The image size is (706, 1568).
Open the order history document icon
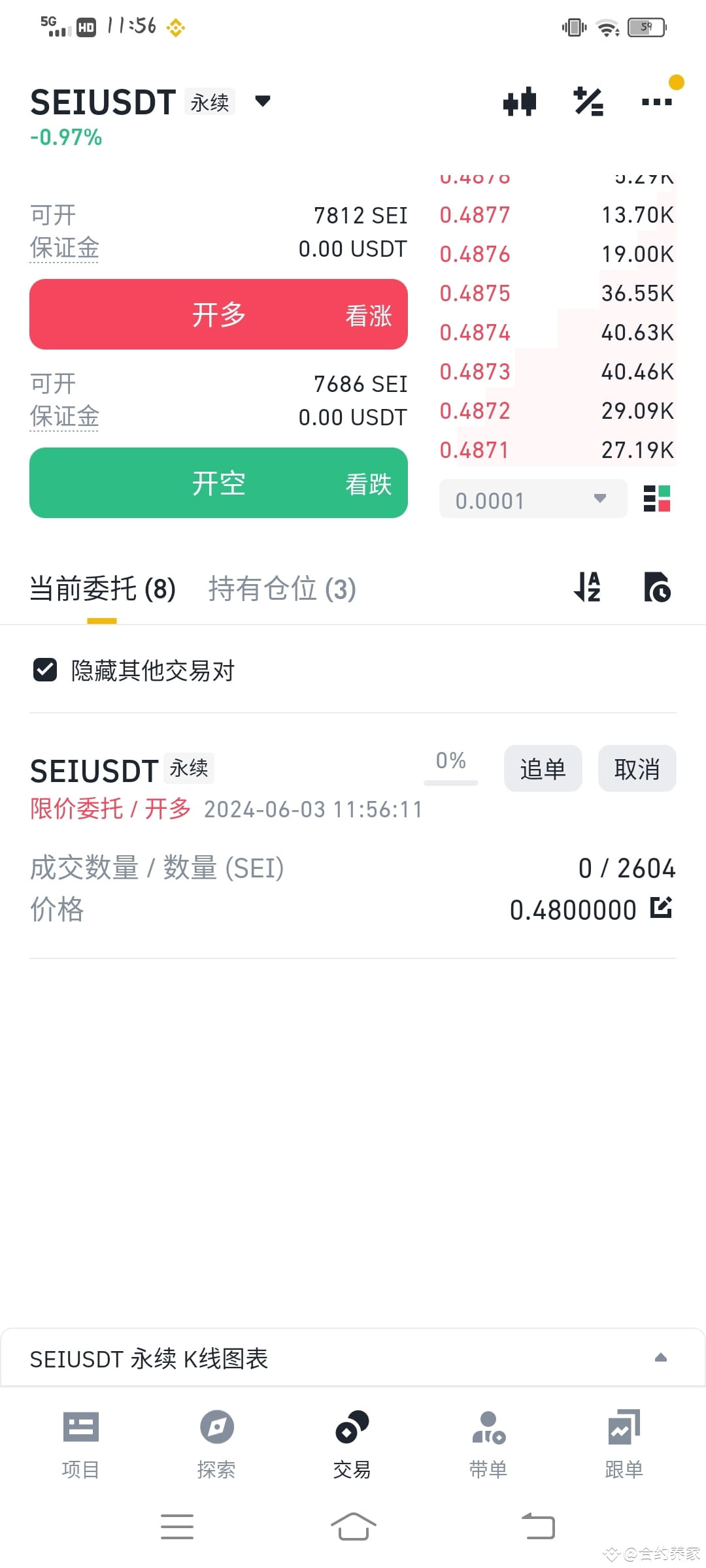coord(658,588)
